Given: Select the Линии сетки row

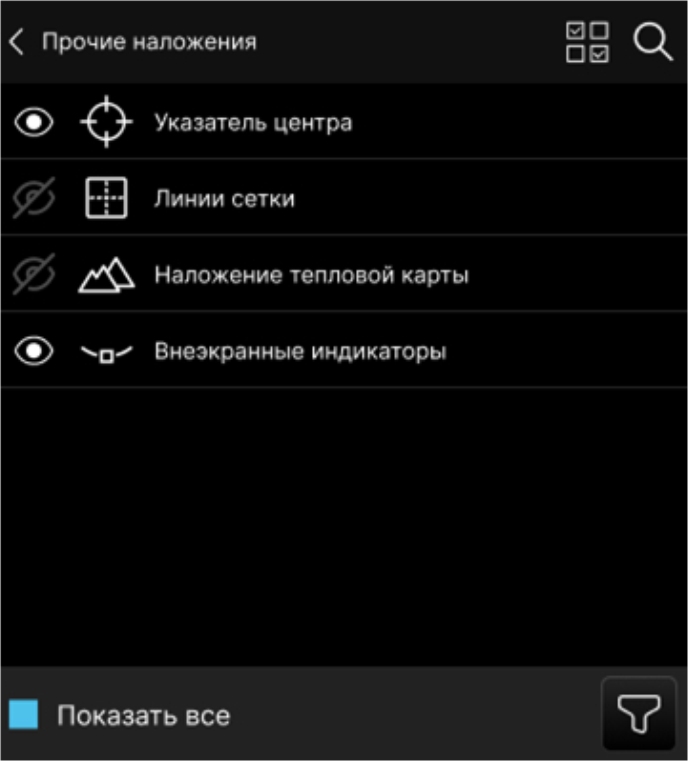Looking at the screenshot, I should [225, 199].
